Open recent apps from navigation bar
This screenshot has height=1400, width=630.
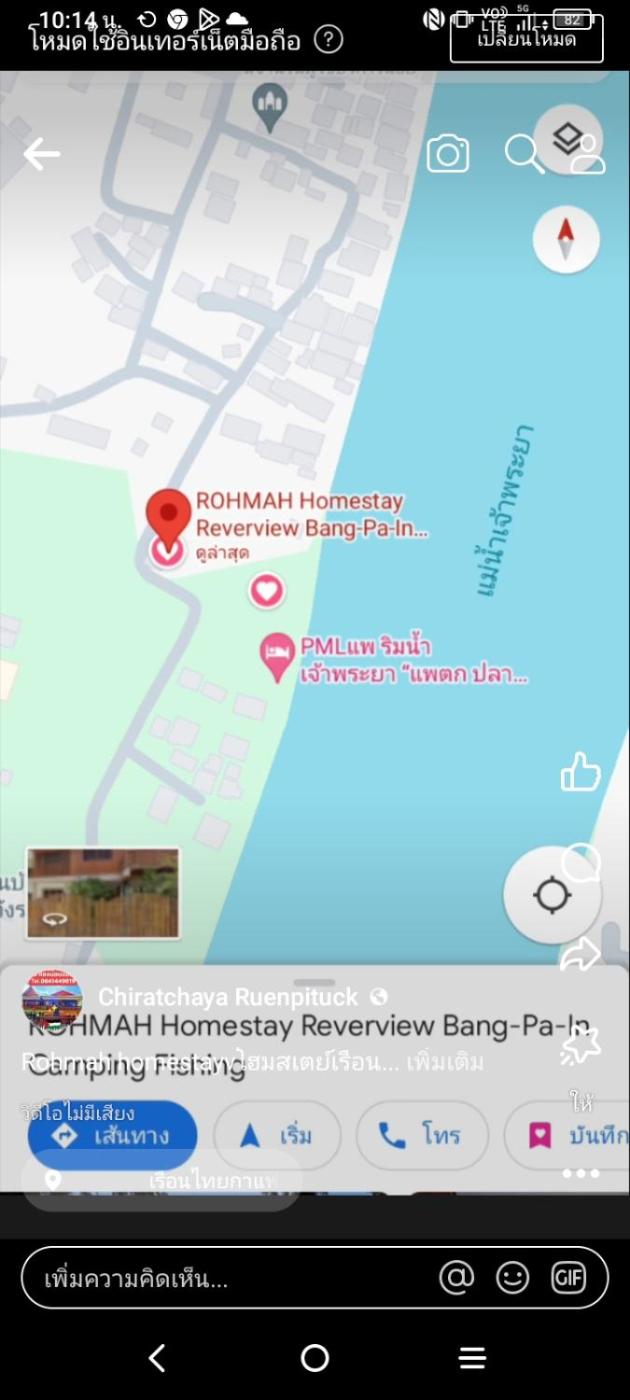472,1357
